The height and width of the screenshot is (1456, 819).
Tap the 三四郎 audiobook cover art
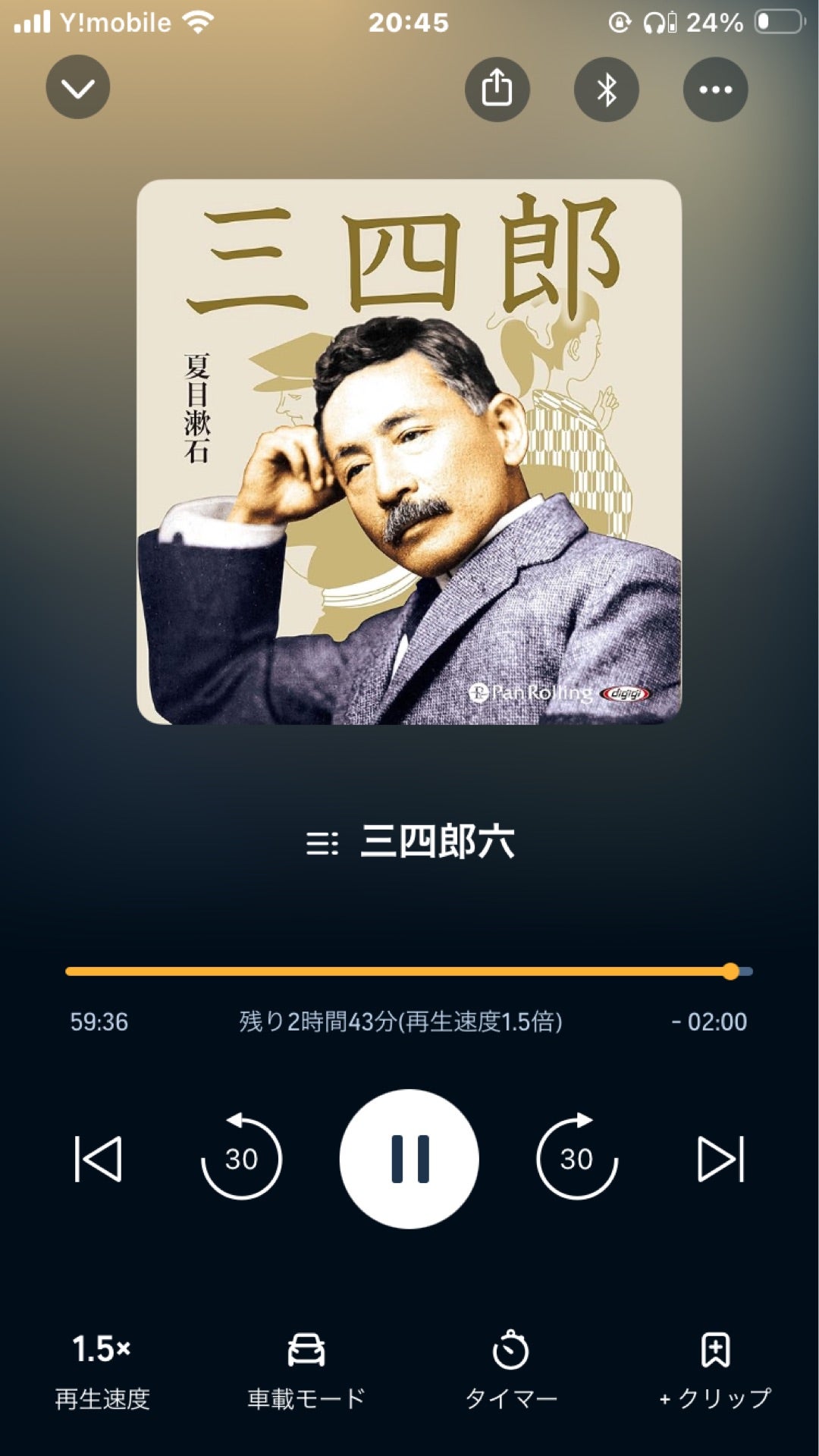coord(409,451)
